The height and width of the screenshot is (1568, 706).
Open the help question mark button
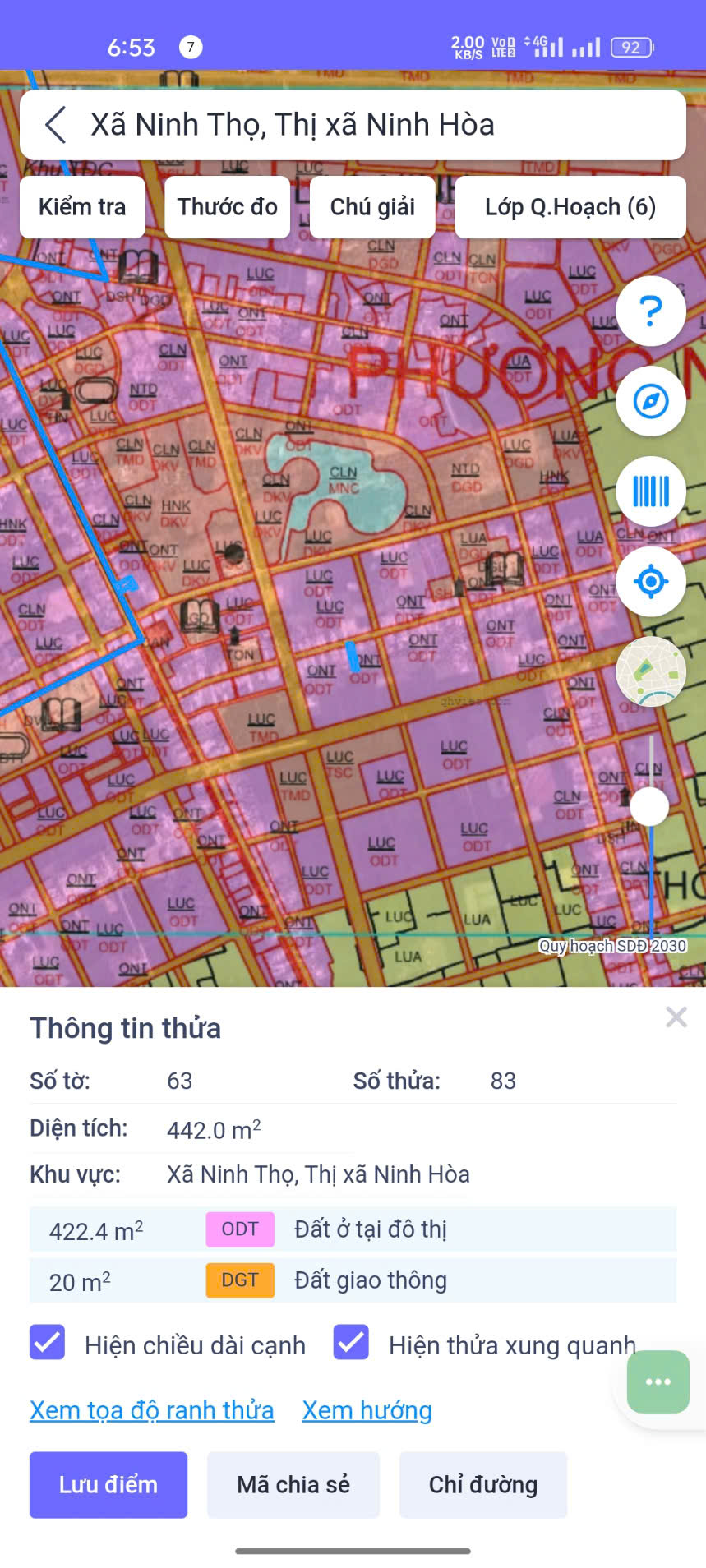click(x=650, y=311)
